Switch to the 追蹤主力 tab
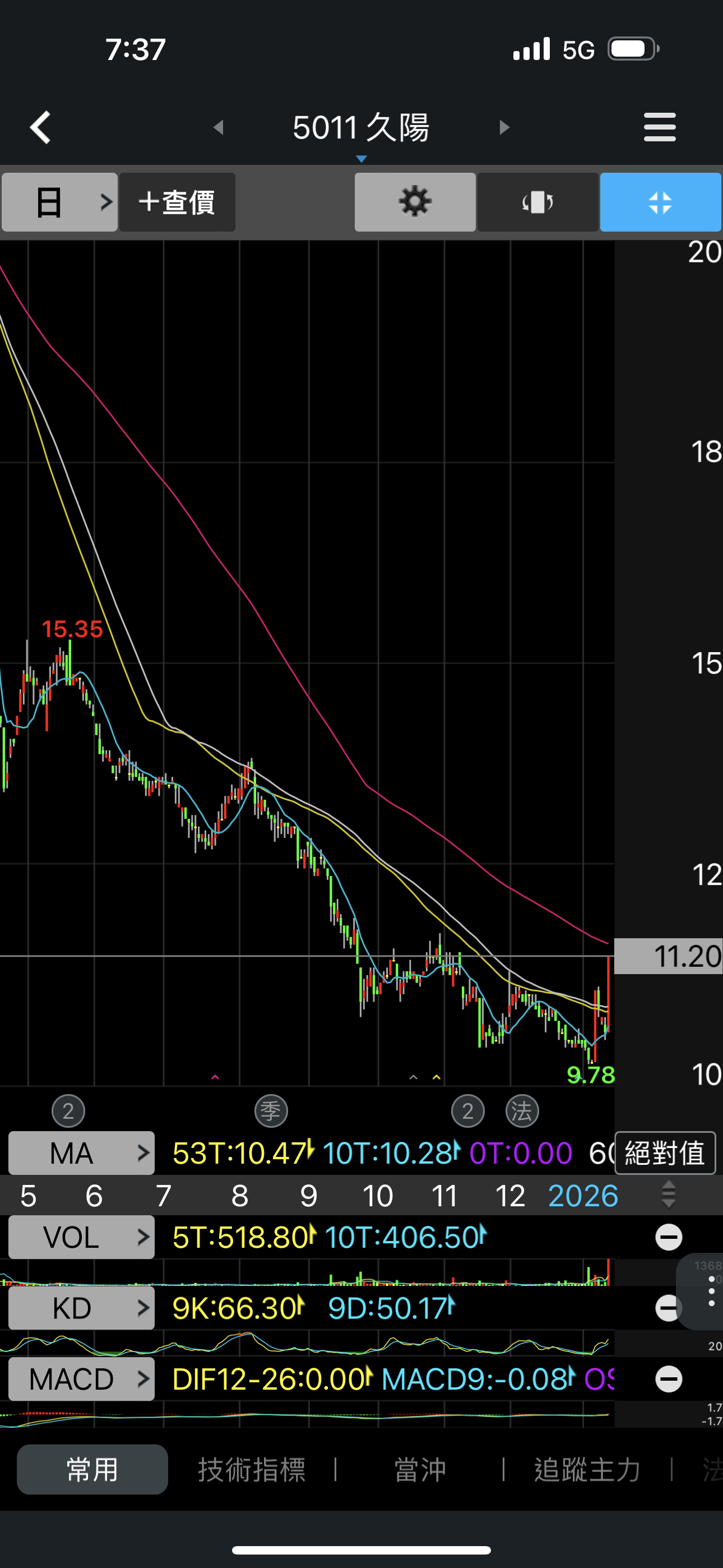This screenshot has width=723, height=1568. [x=587, y=1469]
